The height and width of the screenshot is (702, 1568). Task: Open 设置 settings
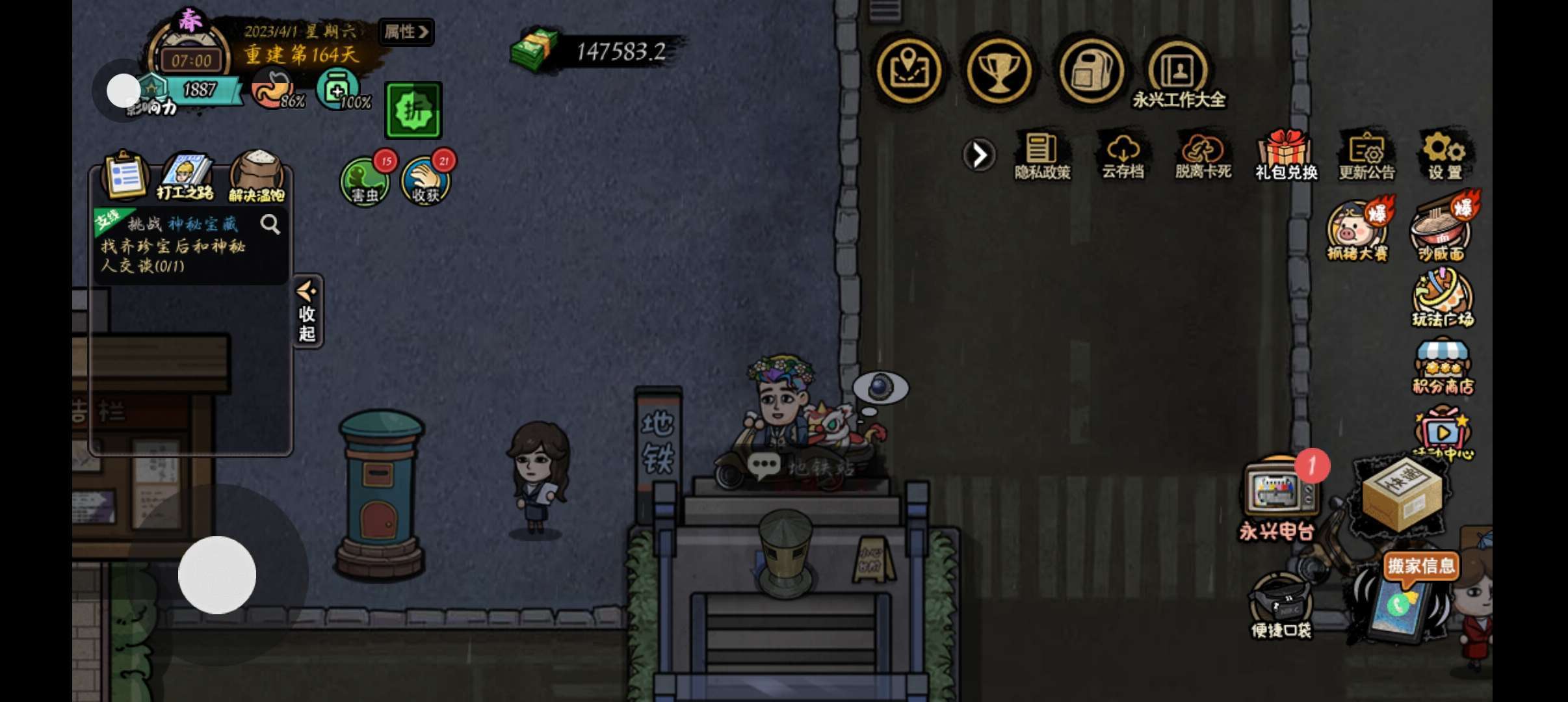(x=1444, y=156)
